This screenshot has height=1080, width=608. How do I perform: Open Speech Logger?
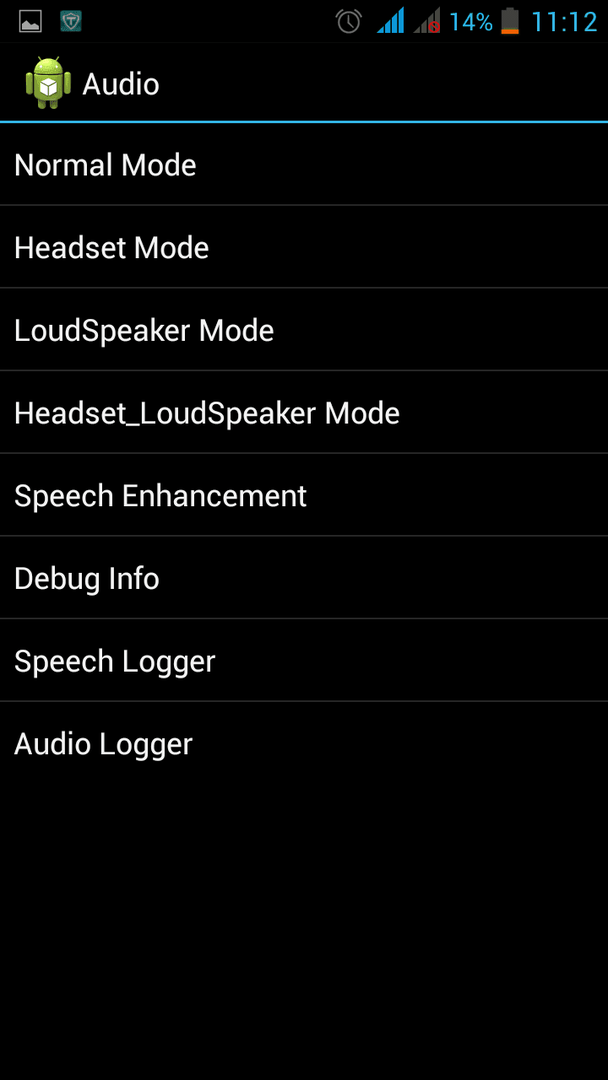pos(304,660)
